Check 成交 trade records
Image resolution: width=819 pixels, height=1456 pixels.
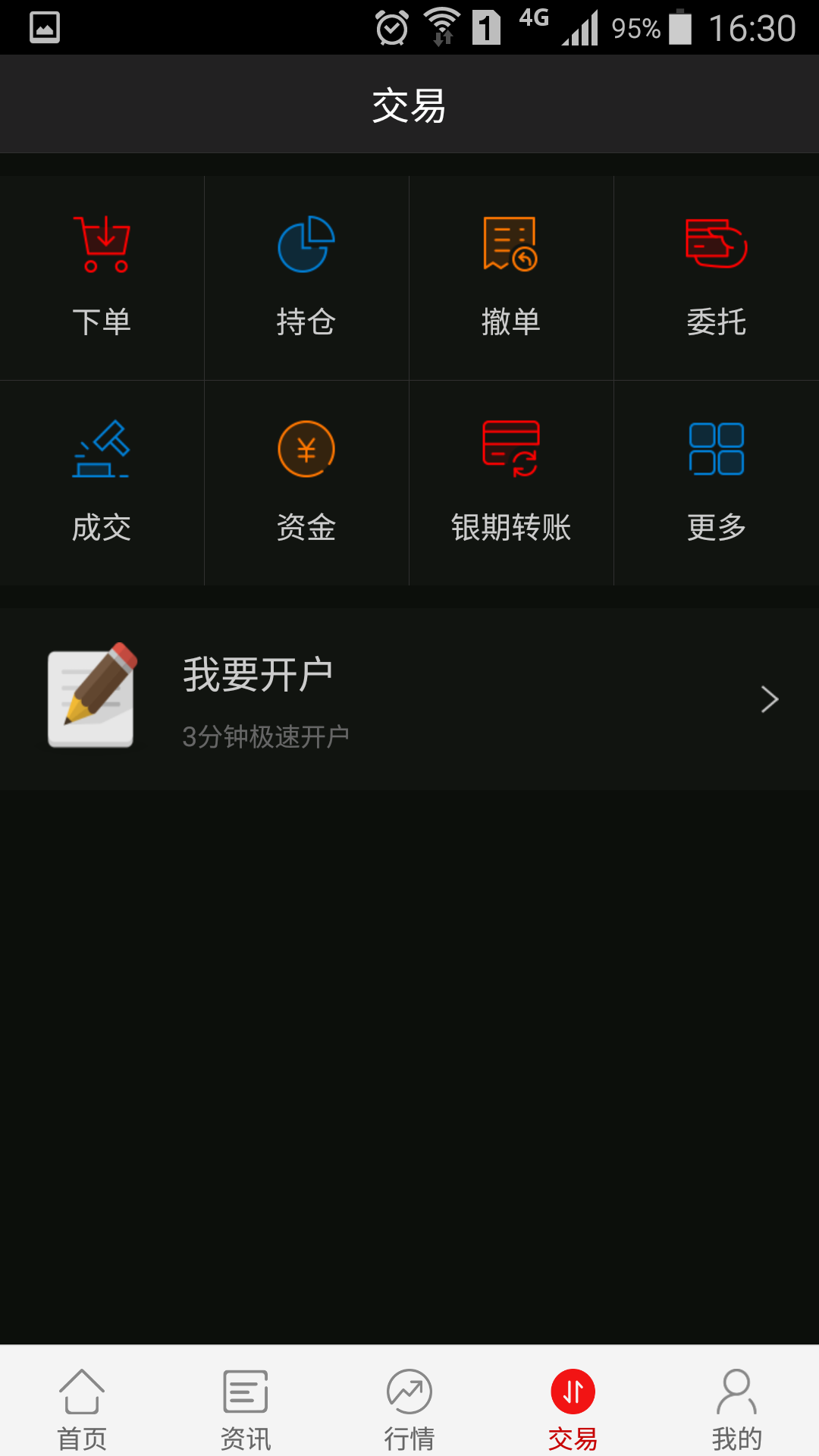pos(102,482)
